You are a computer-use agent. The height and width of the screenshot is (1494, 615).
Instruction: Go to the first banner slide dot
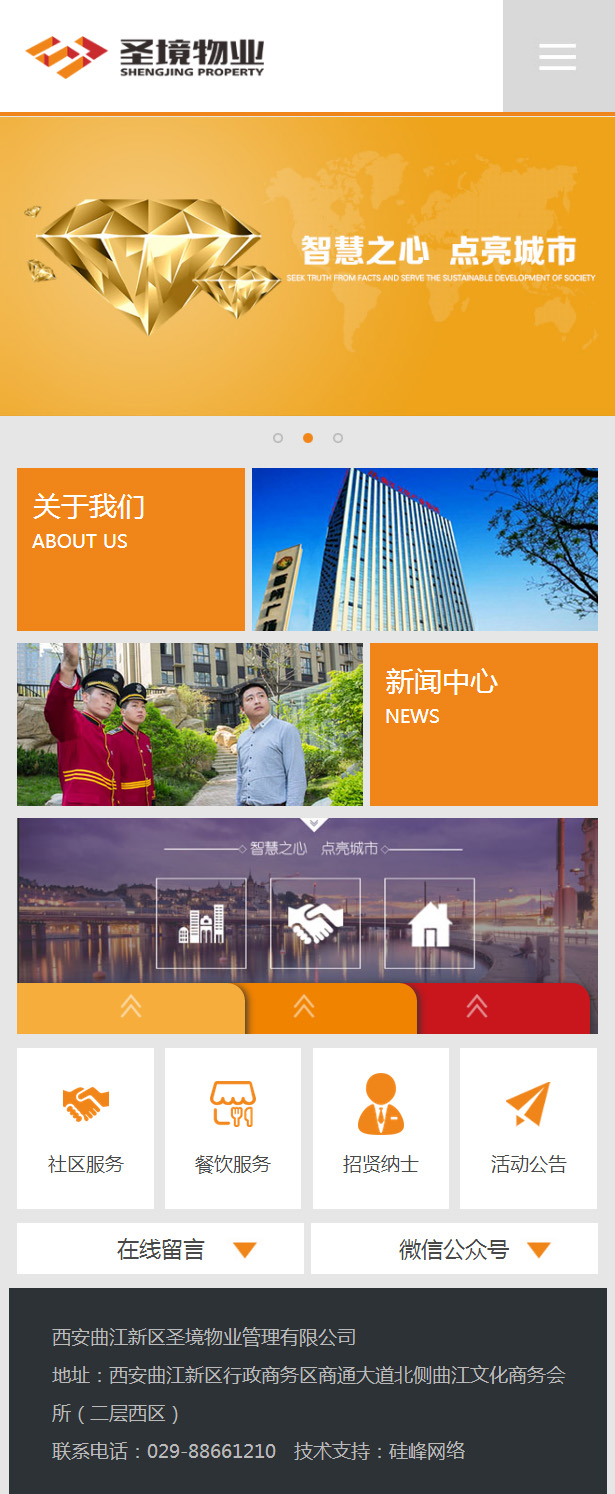(x=278, y=438)
